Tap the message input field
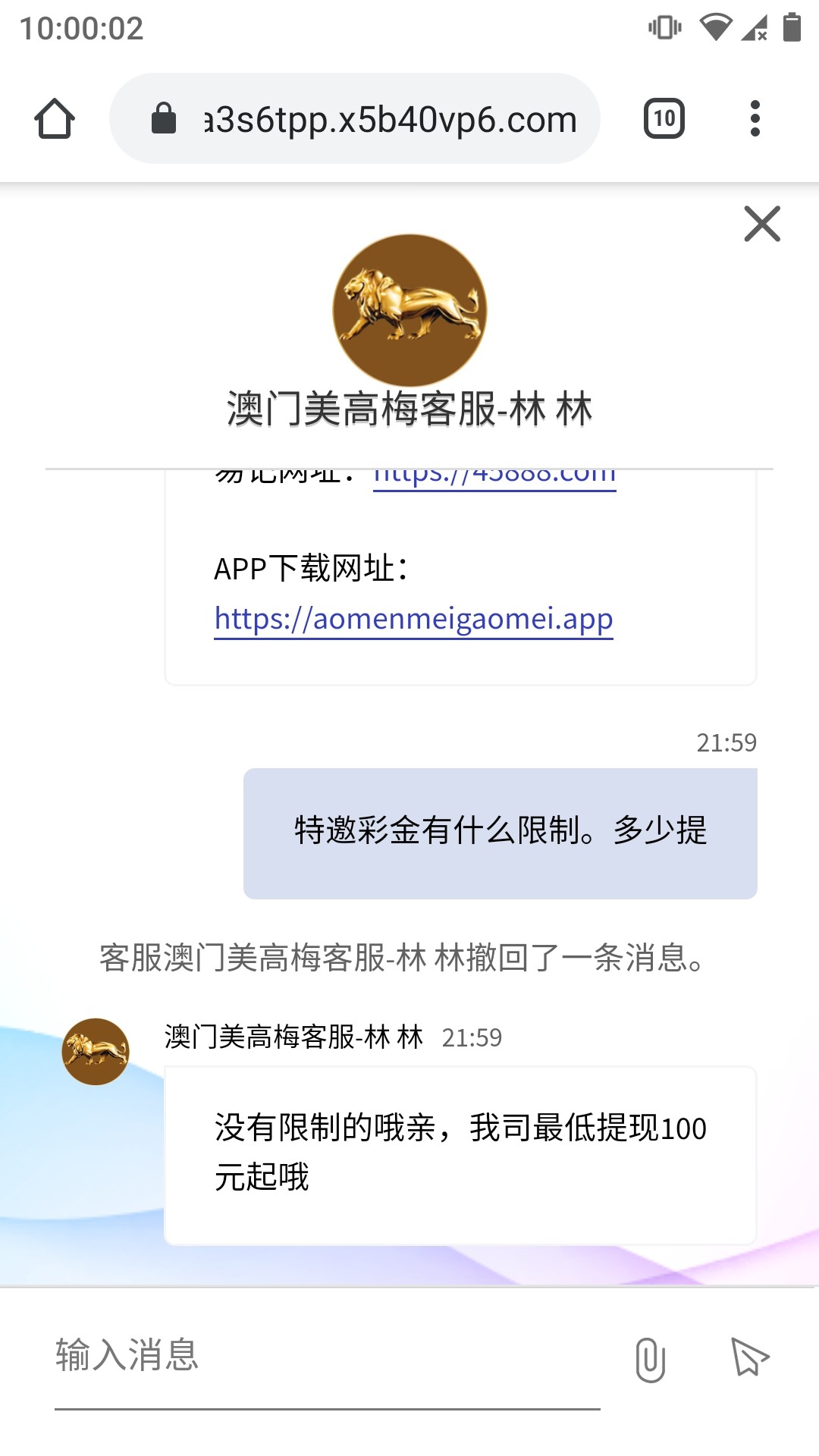Image resolution: width=819 pixels, height=1456 pixels. pyautogui.click(x=328, y=1357)
